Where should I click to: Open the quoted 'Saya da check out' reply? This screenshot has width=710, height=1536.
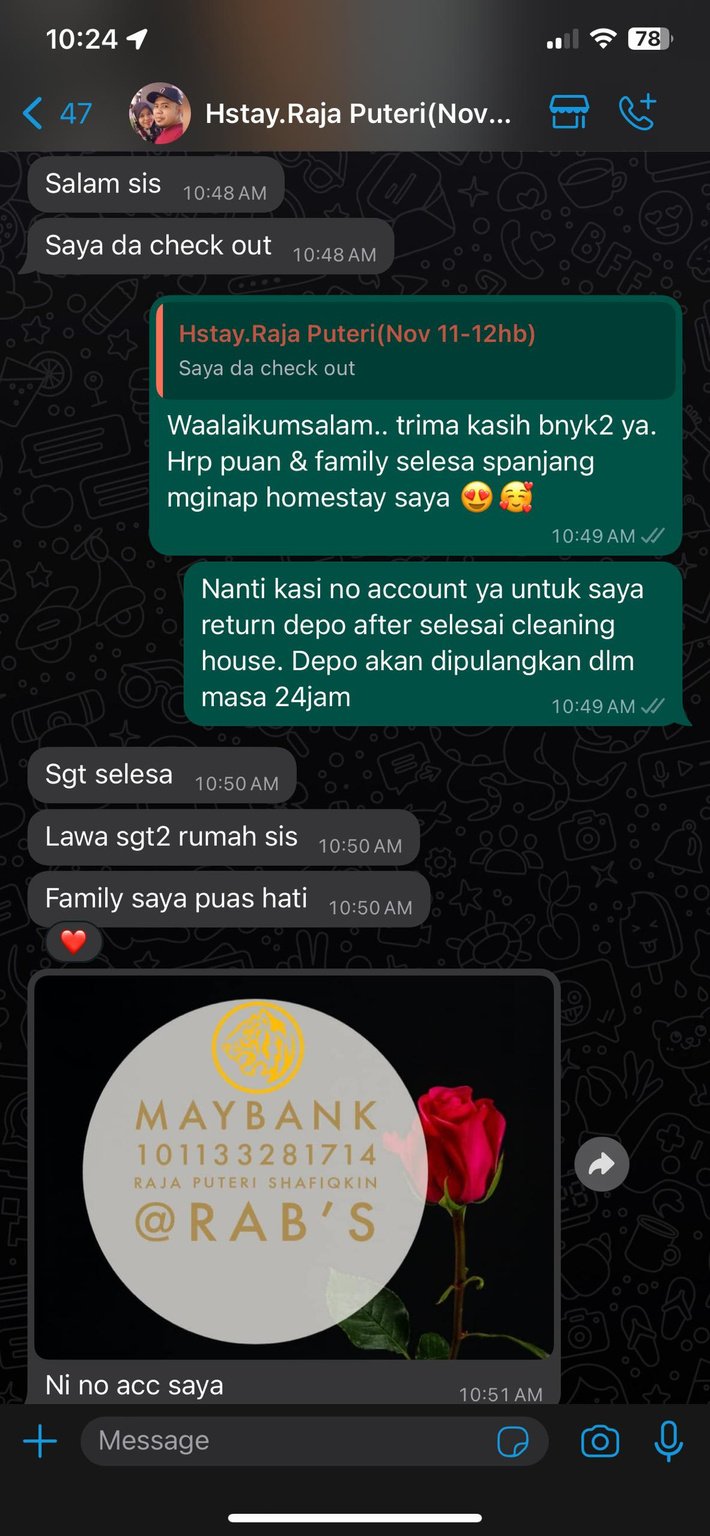[x=415, y=350]
